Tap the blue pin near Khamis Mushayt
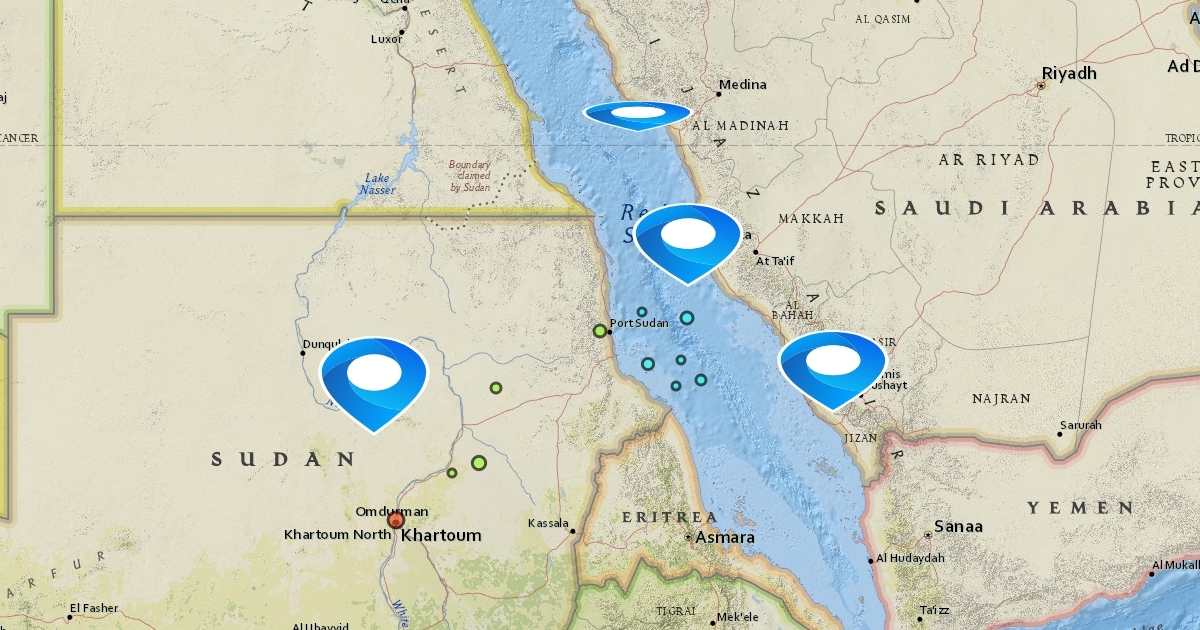Screen dimensions: 1200x630 [x=832, y=364]
